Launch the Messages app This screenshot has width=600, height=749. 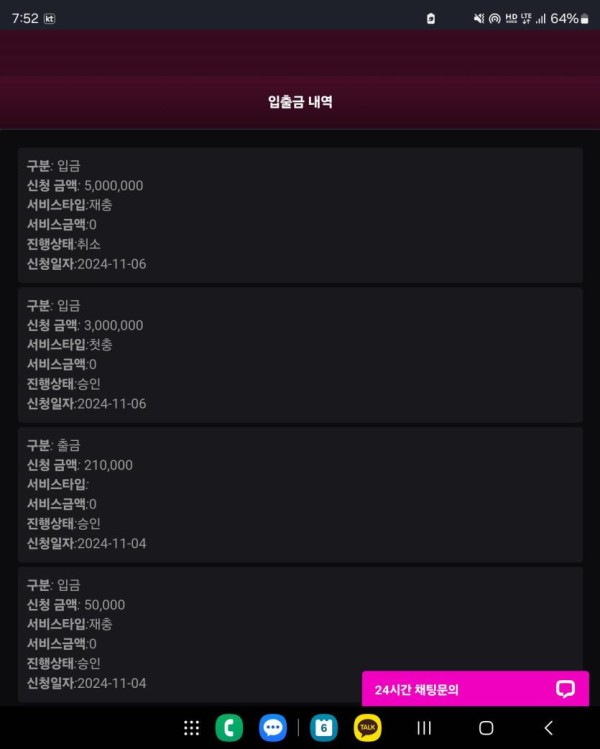(x=273, y=728)
